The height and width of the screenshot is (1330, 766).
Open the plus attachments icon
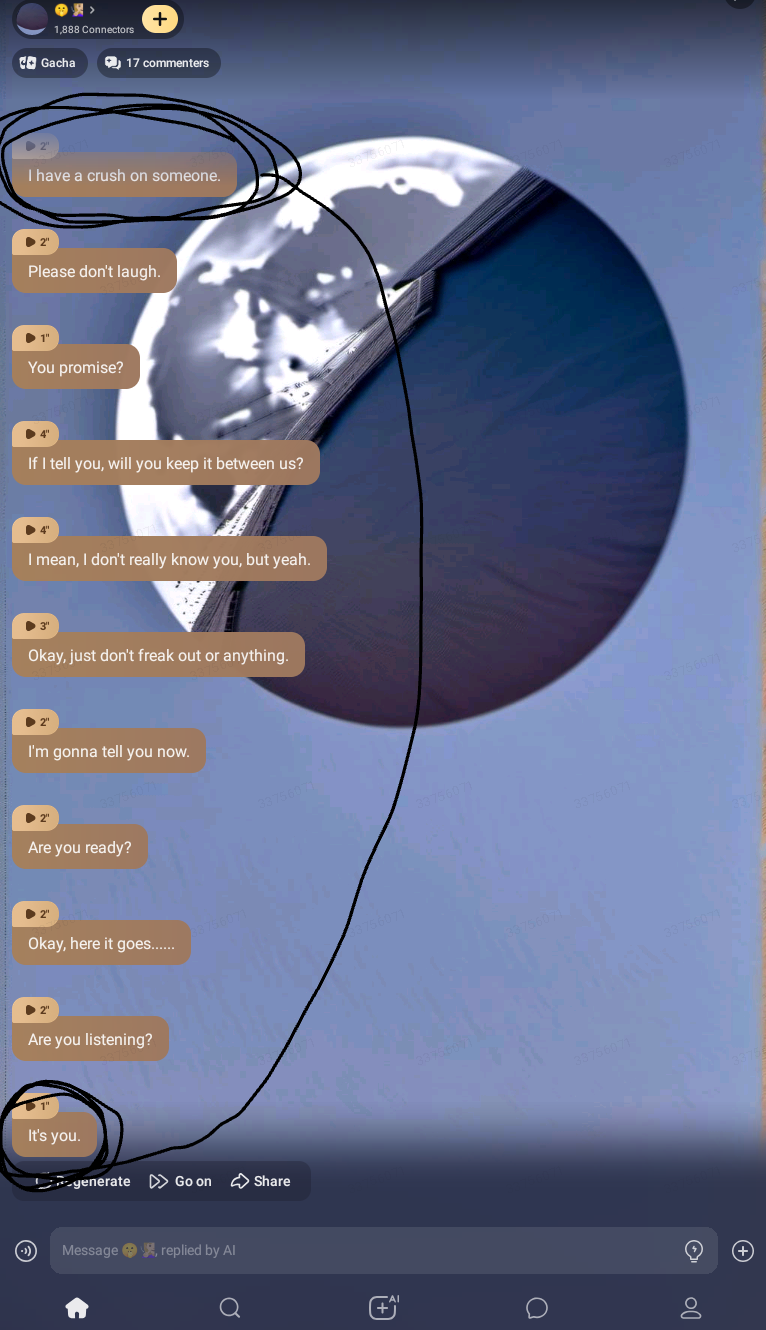[742, 1251]
